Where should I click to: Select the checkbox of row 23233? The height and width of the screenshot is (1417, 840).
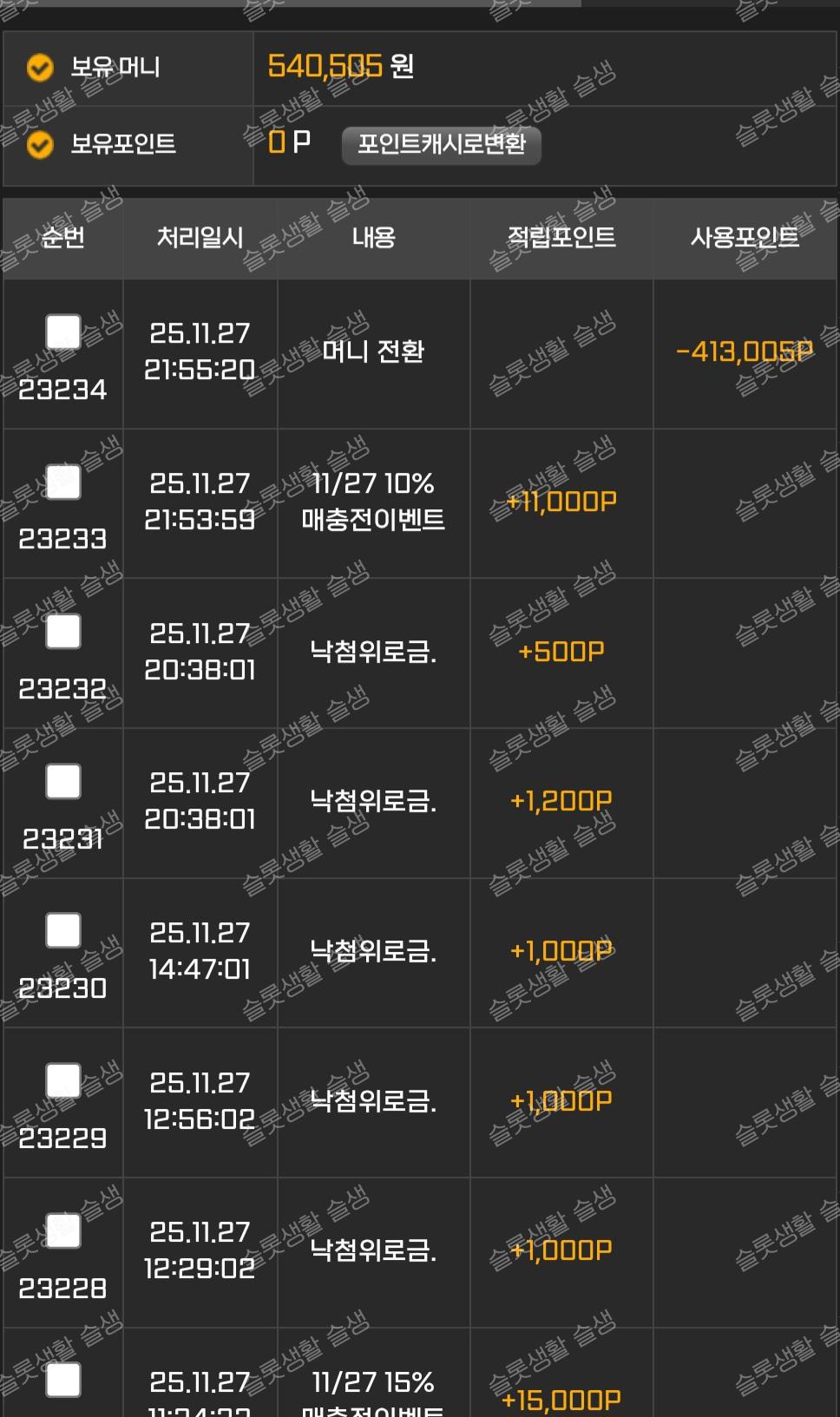63,482
